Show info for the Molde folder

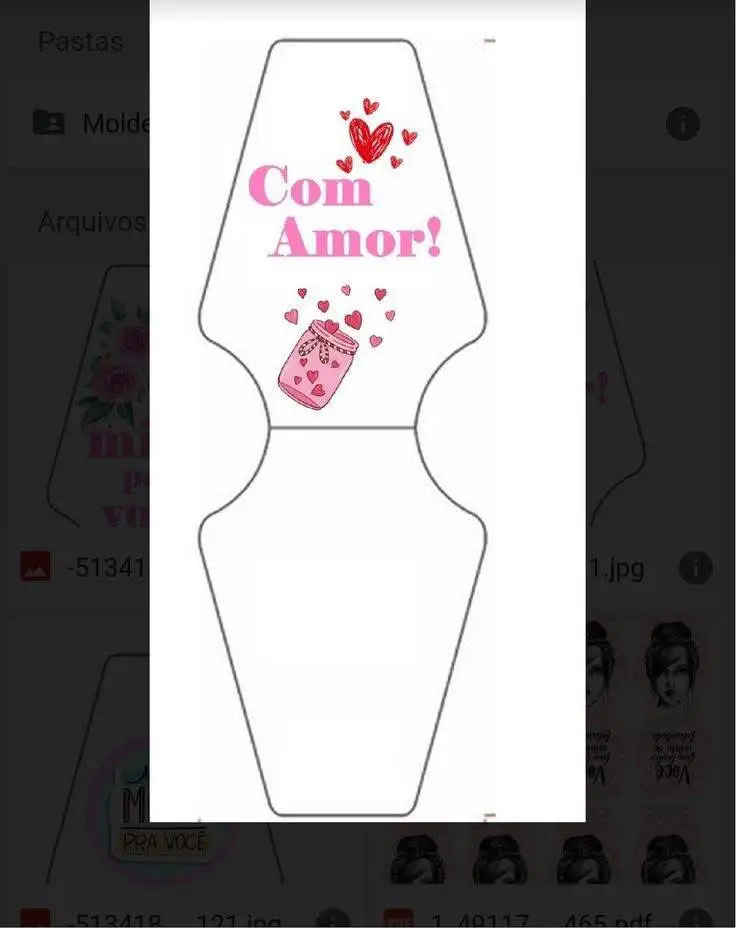[683, 125]
